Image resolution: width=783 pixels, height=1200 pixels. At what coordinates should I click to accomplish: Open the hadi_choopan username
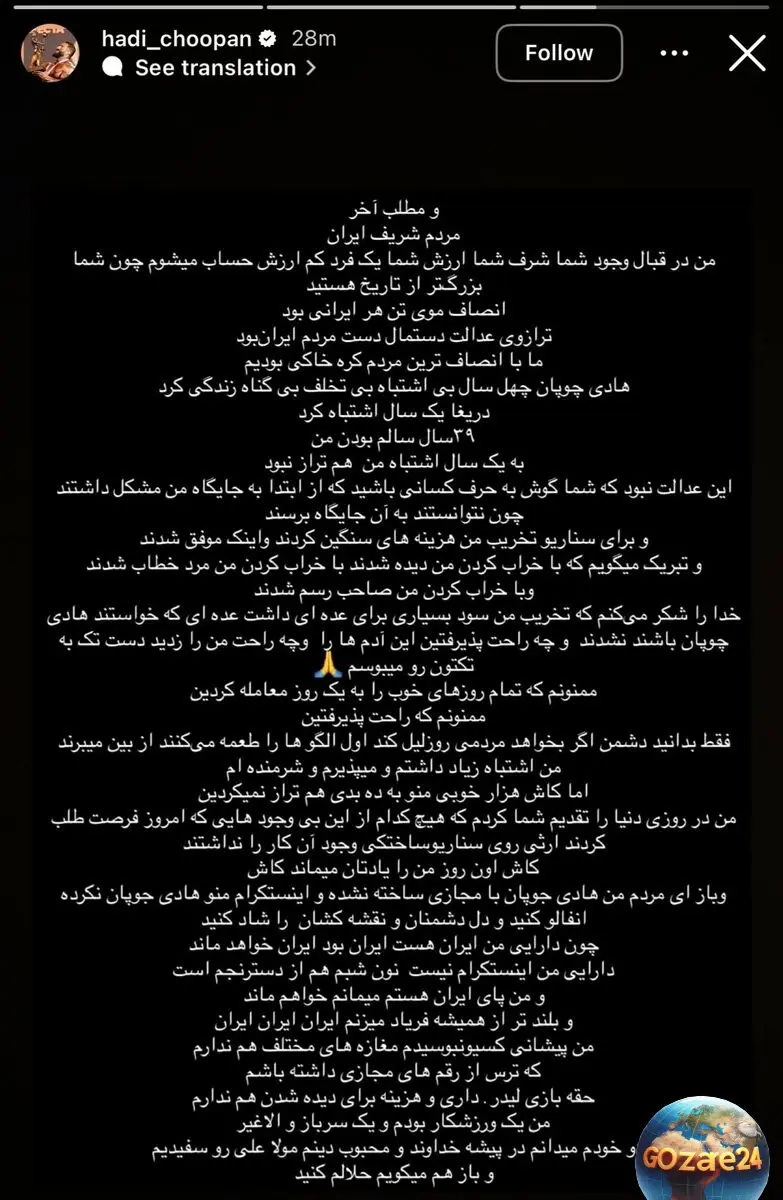click(178, 39)
